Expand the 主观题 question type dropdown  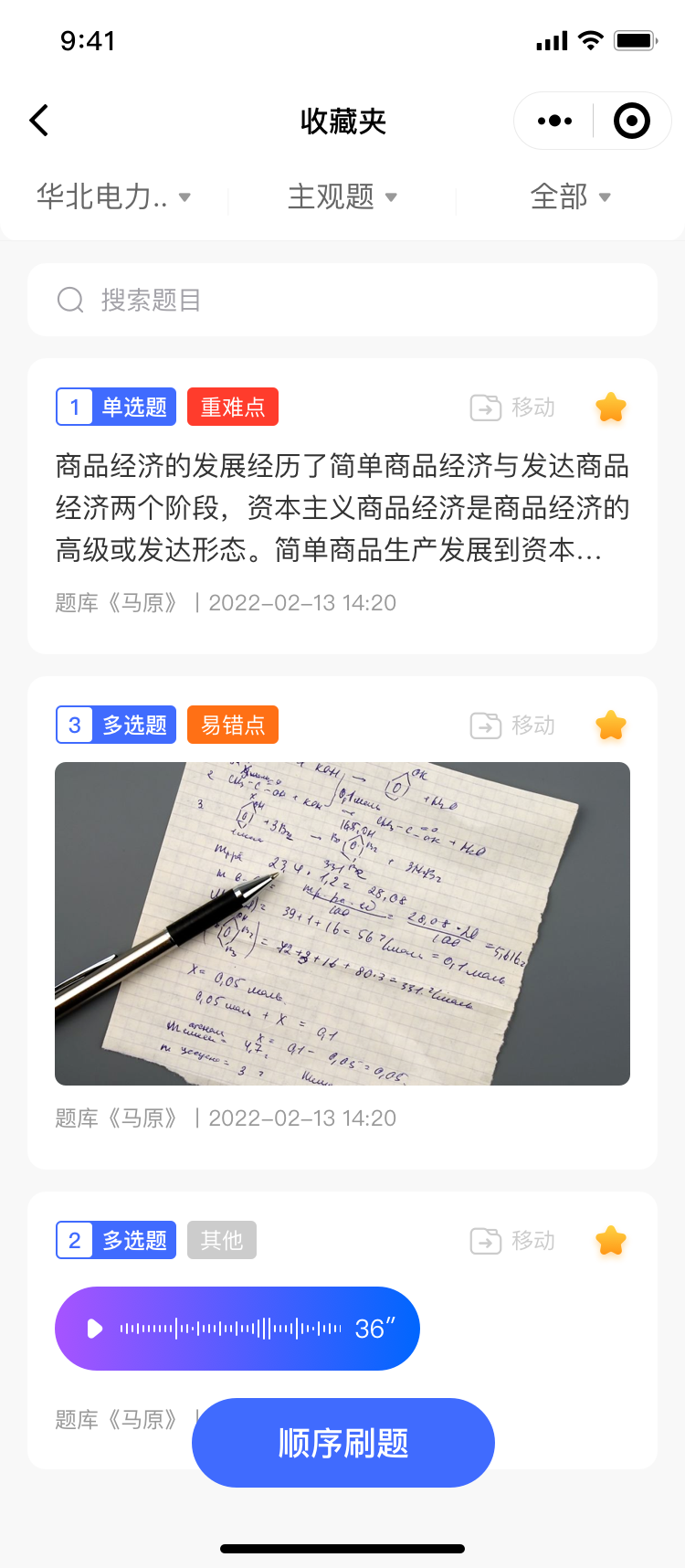342,196
